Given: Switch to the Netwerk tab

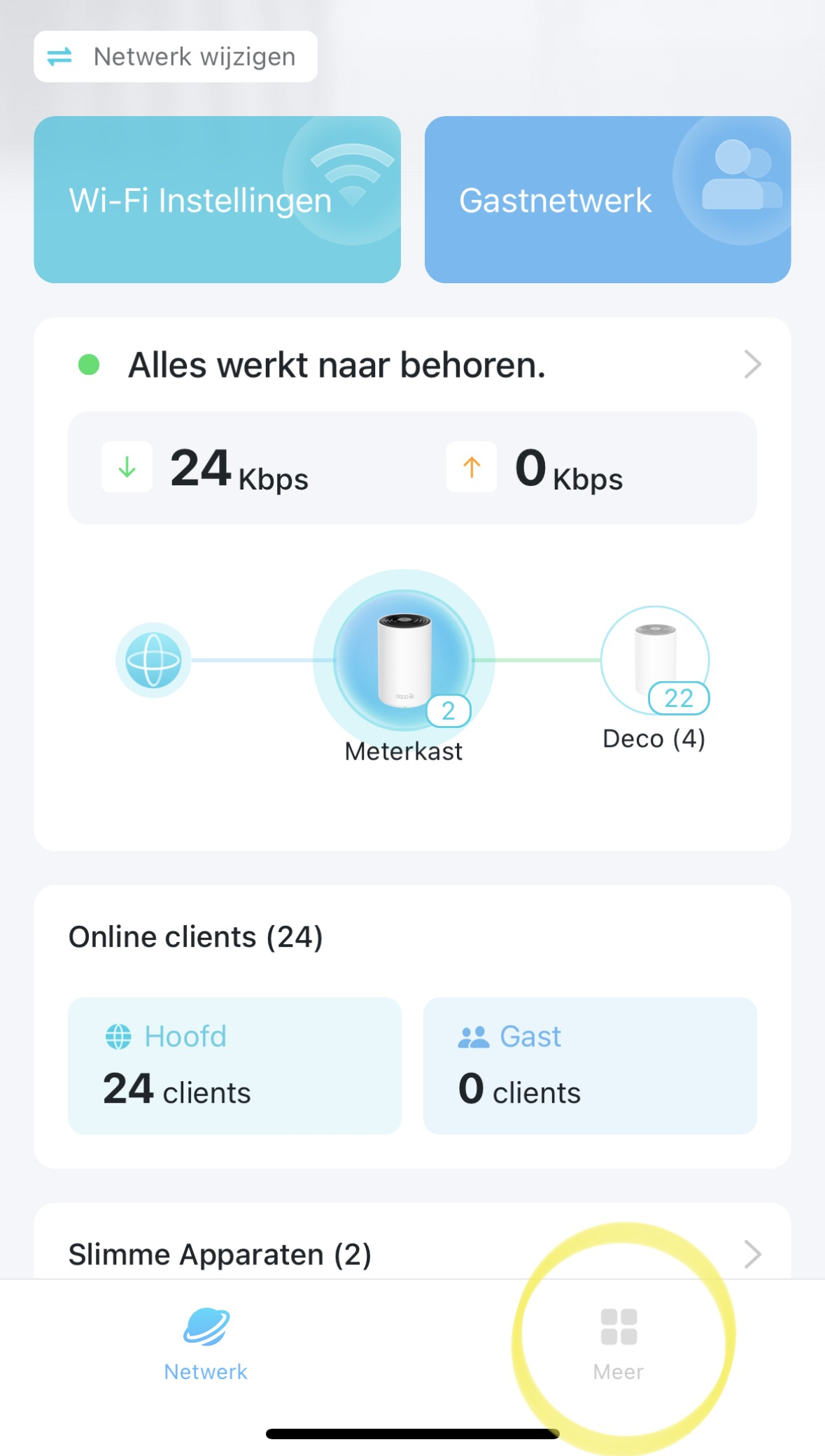Looking at the screenshot, I should 206,1344.
